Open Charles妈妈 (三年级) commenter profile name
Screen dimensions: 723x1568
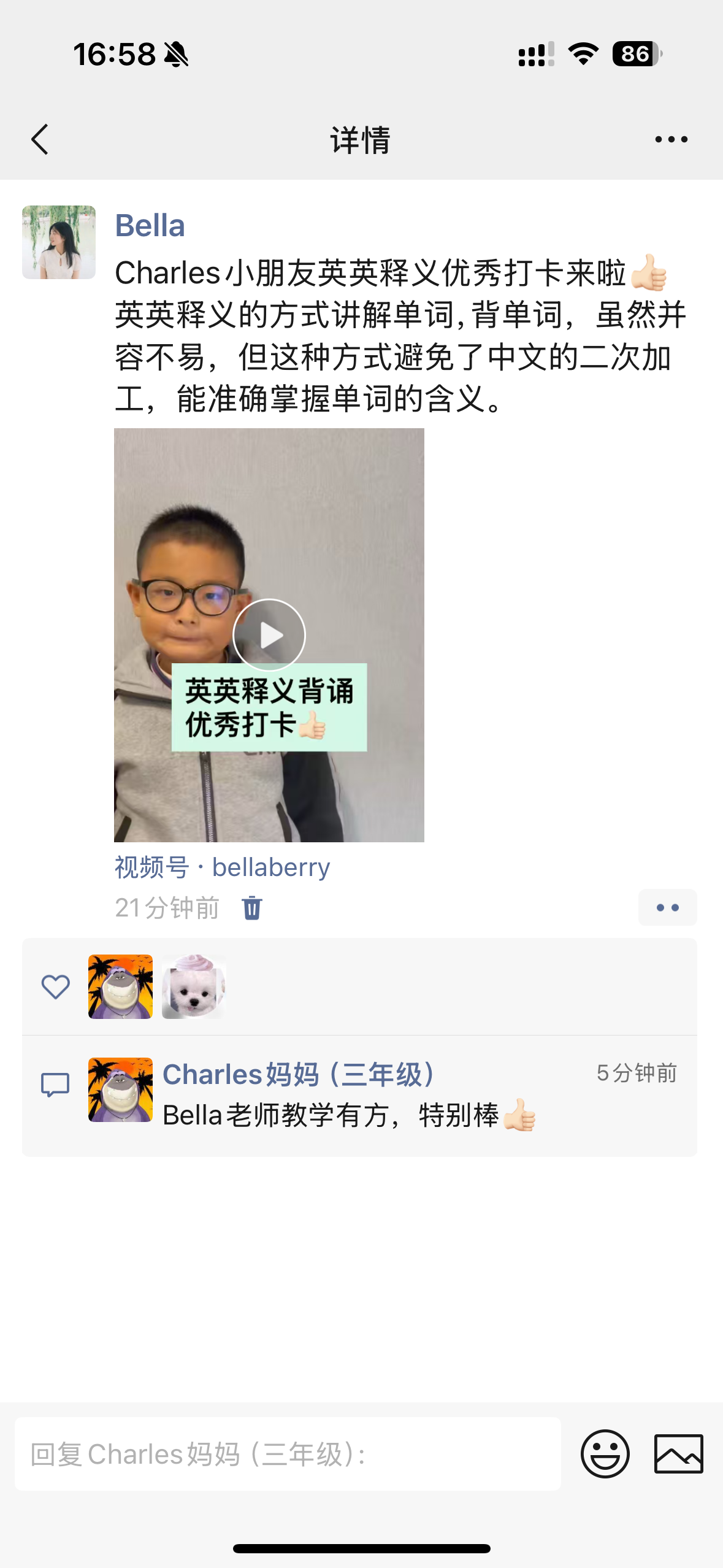(299, 1074)
